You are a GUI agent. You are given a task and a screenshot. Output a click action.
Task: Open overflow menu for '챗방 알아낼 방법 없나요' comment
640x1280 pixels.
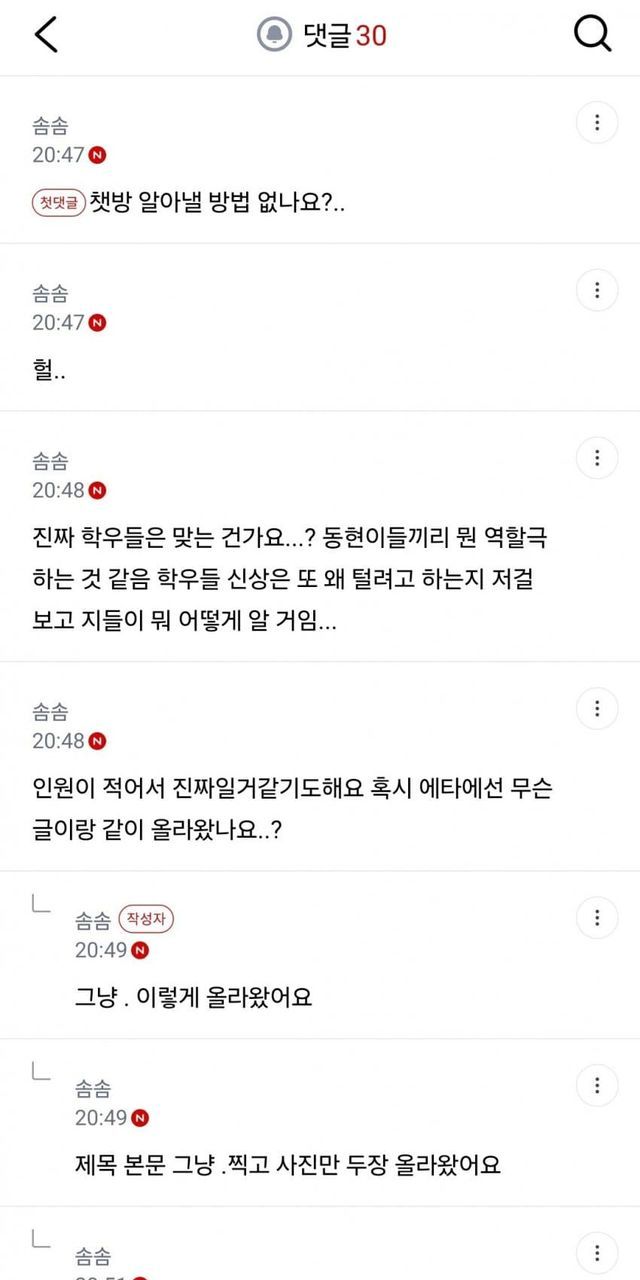pos(597,123)
